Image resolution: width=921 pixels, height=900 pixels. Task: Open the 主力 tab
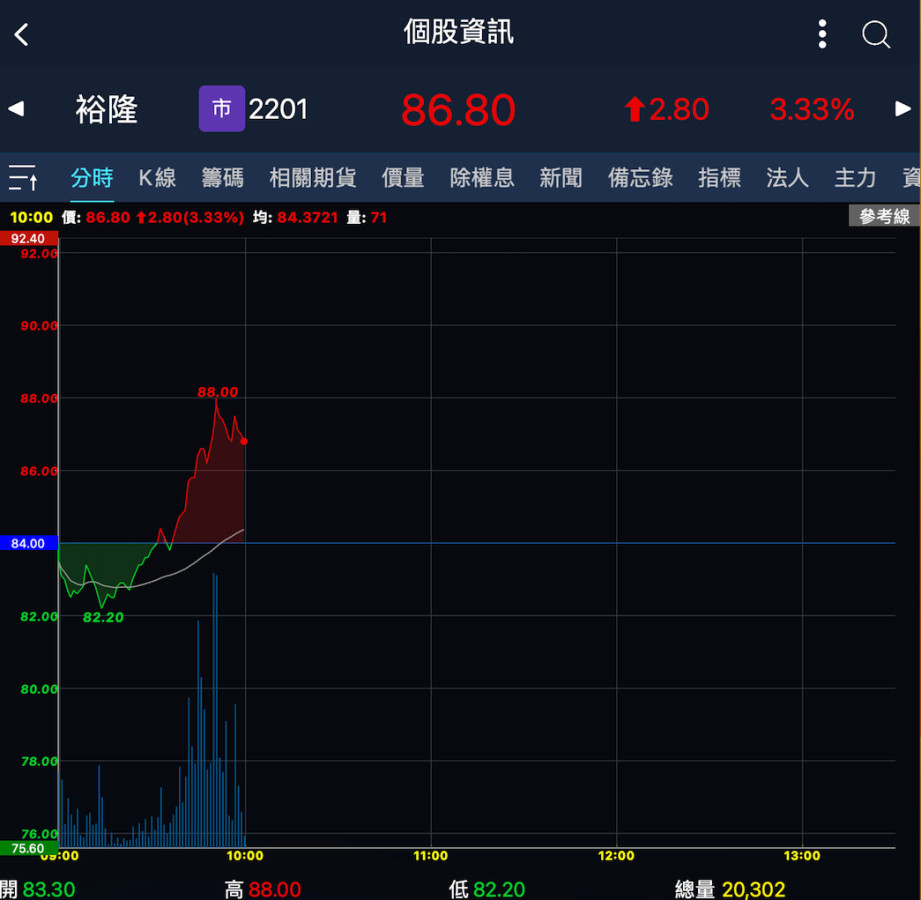[x=855, y=179]
